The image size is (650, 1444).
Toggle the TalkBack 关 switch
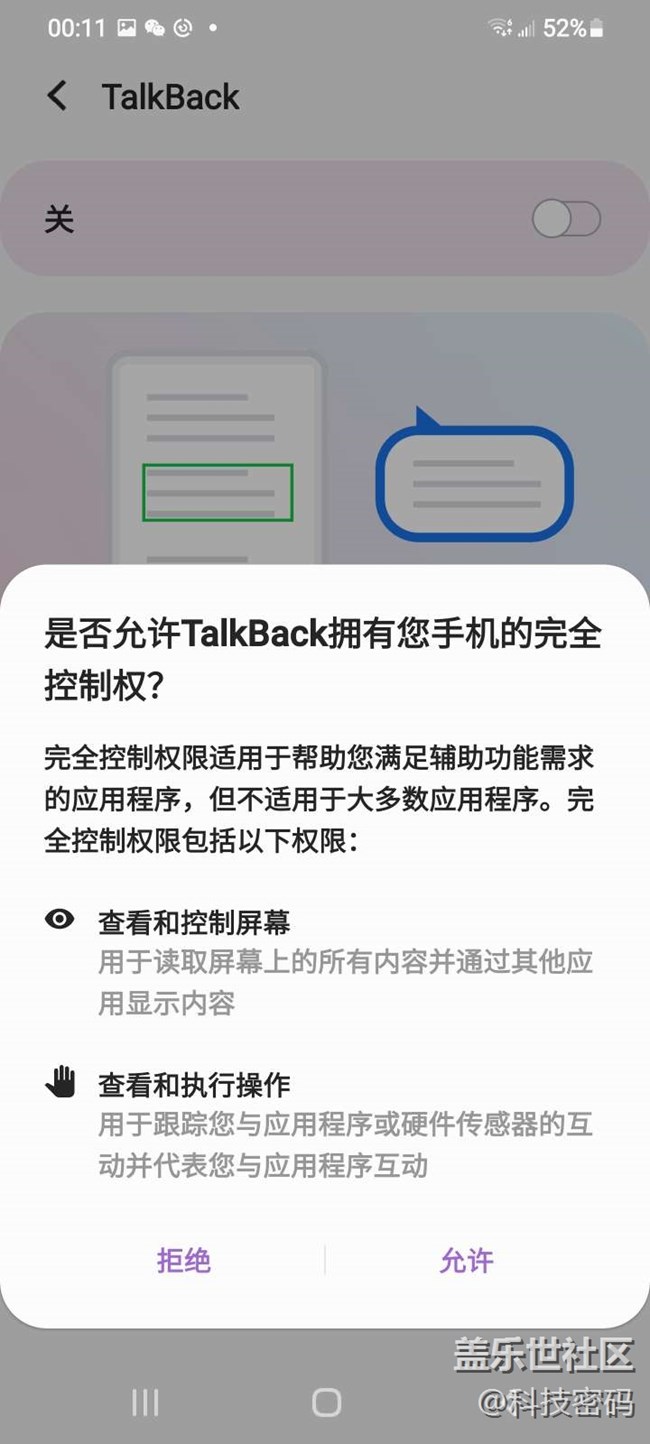coord(566,219)
